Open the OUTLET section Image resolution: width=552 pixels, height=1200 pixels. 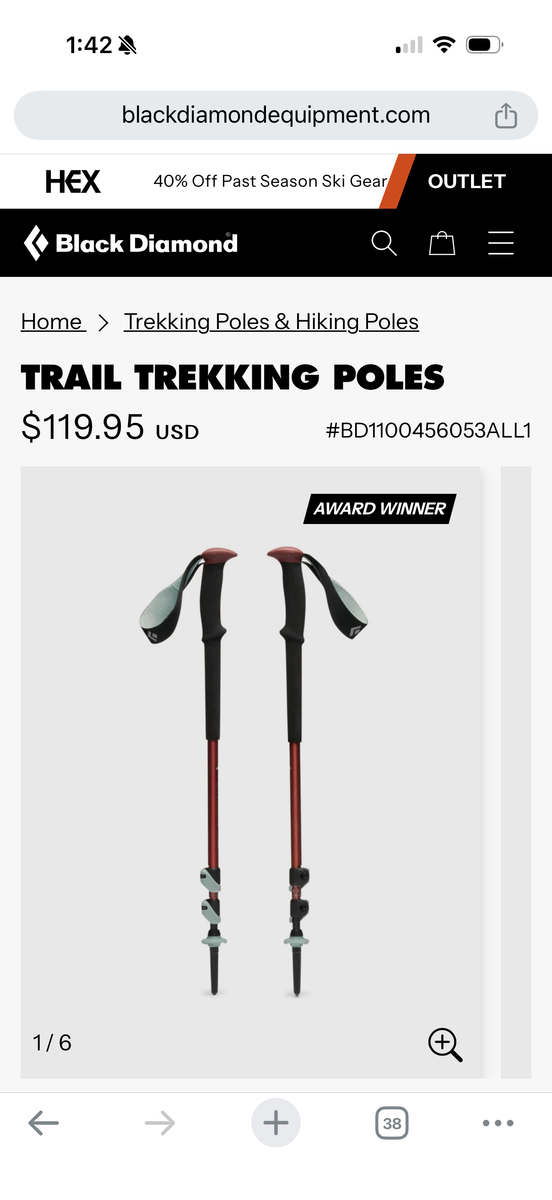tap(466, 181)
